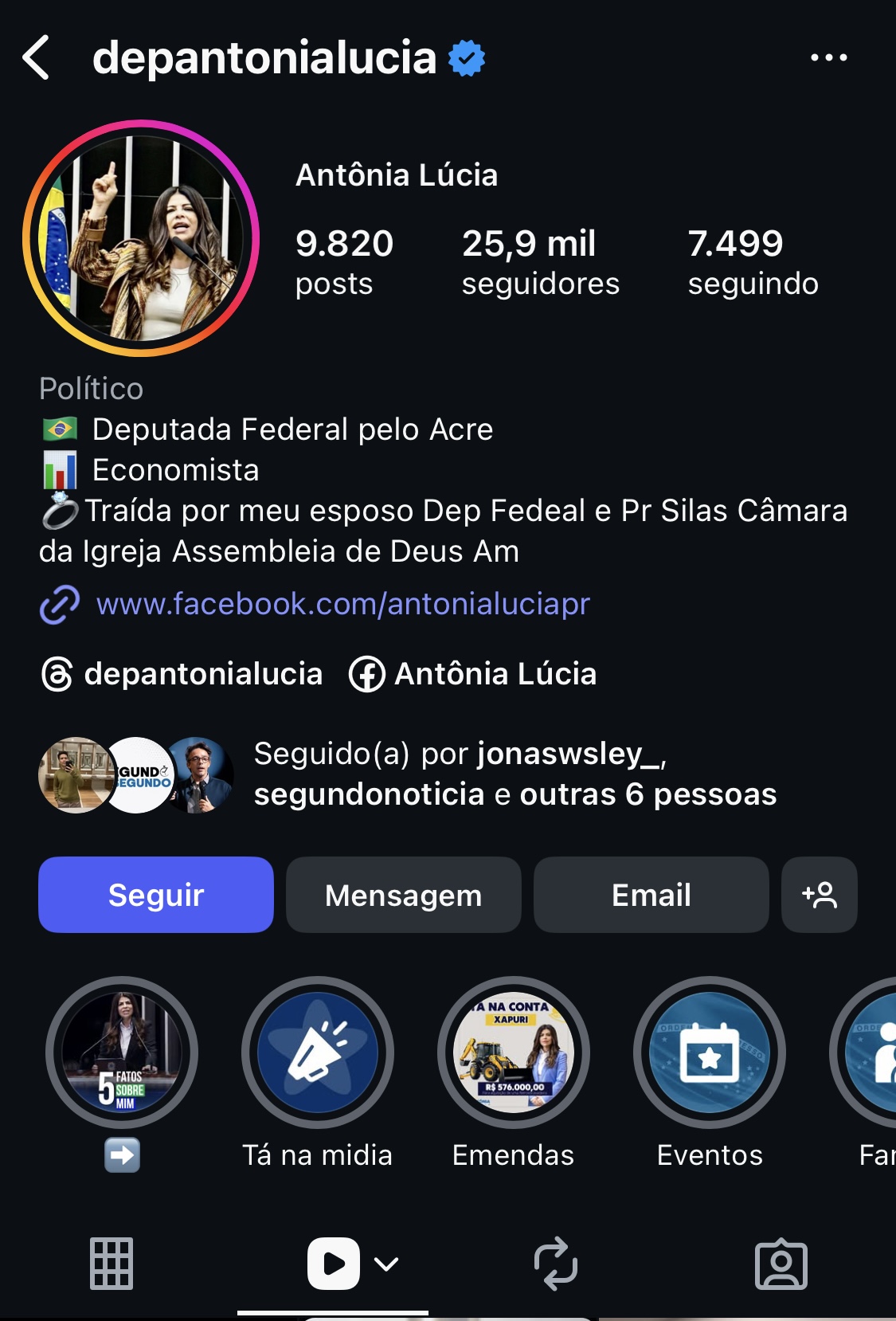This screenshot has height=1321, width=896.
Task: Open the 5 Fatos Sobre Mim highlight
Action: click(122, 1052)
